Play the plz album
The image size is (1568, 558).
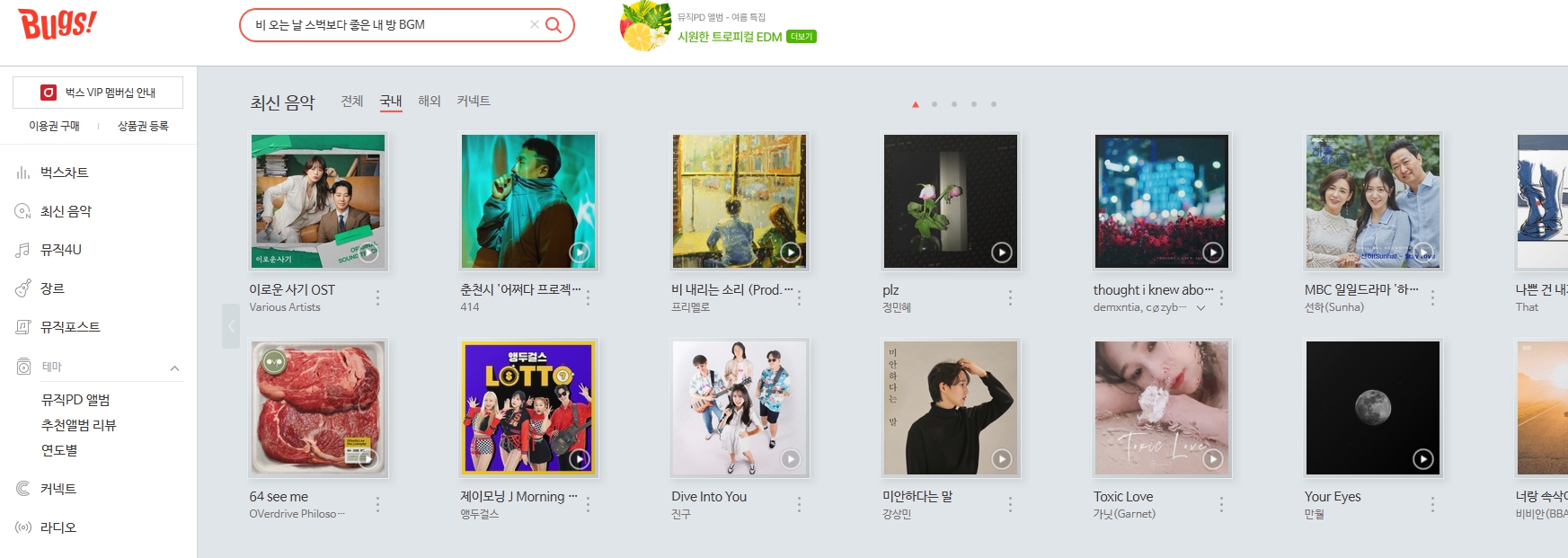(1001, 252)
